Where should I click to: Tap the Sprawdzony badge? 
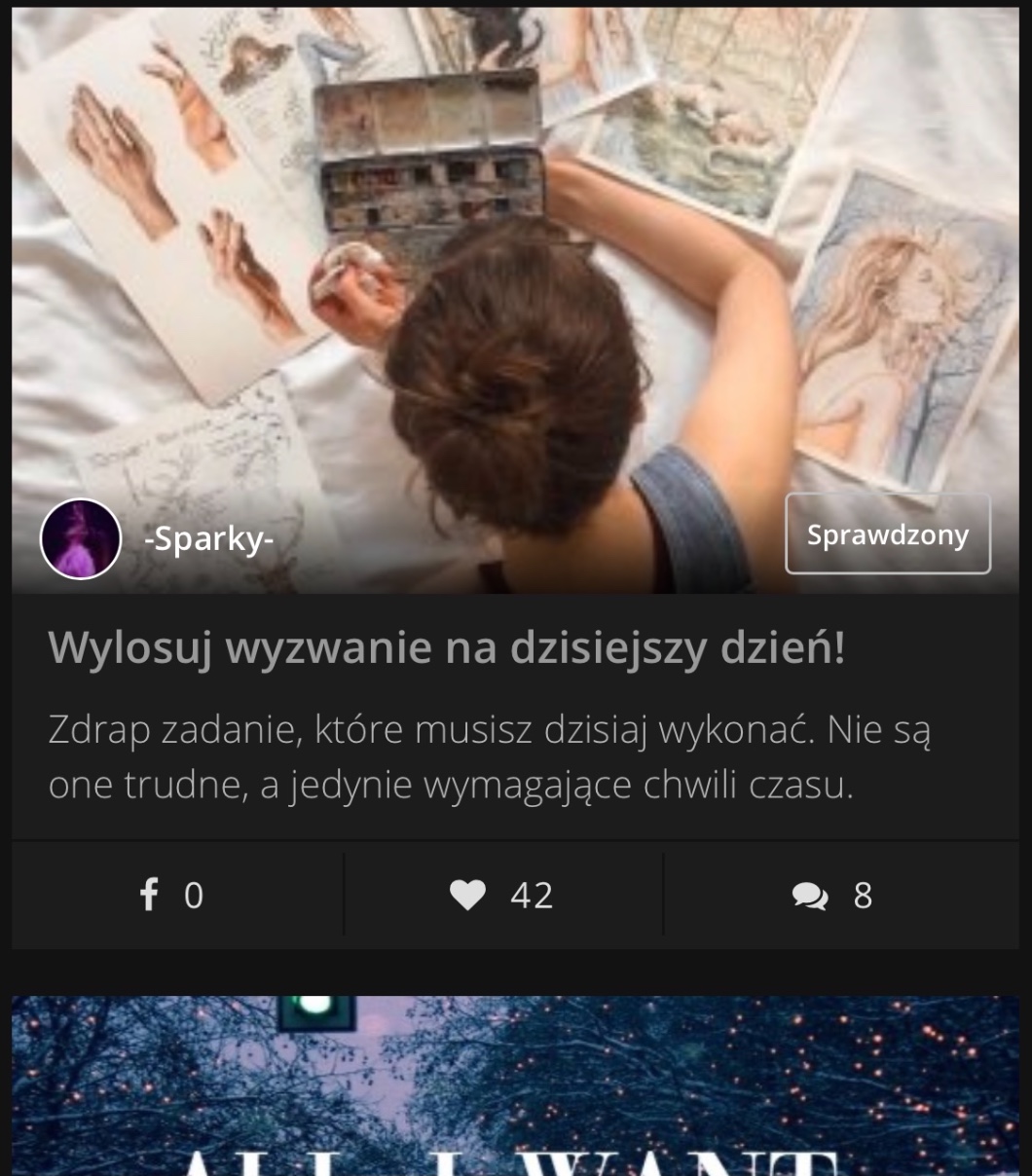(887, 534)
